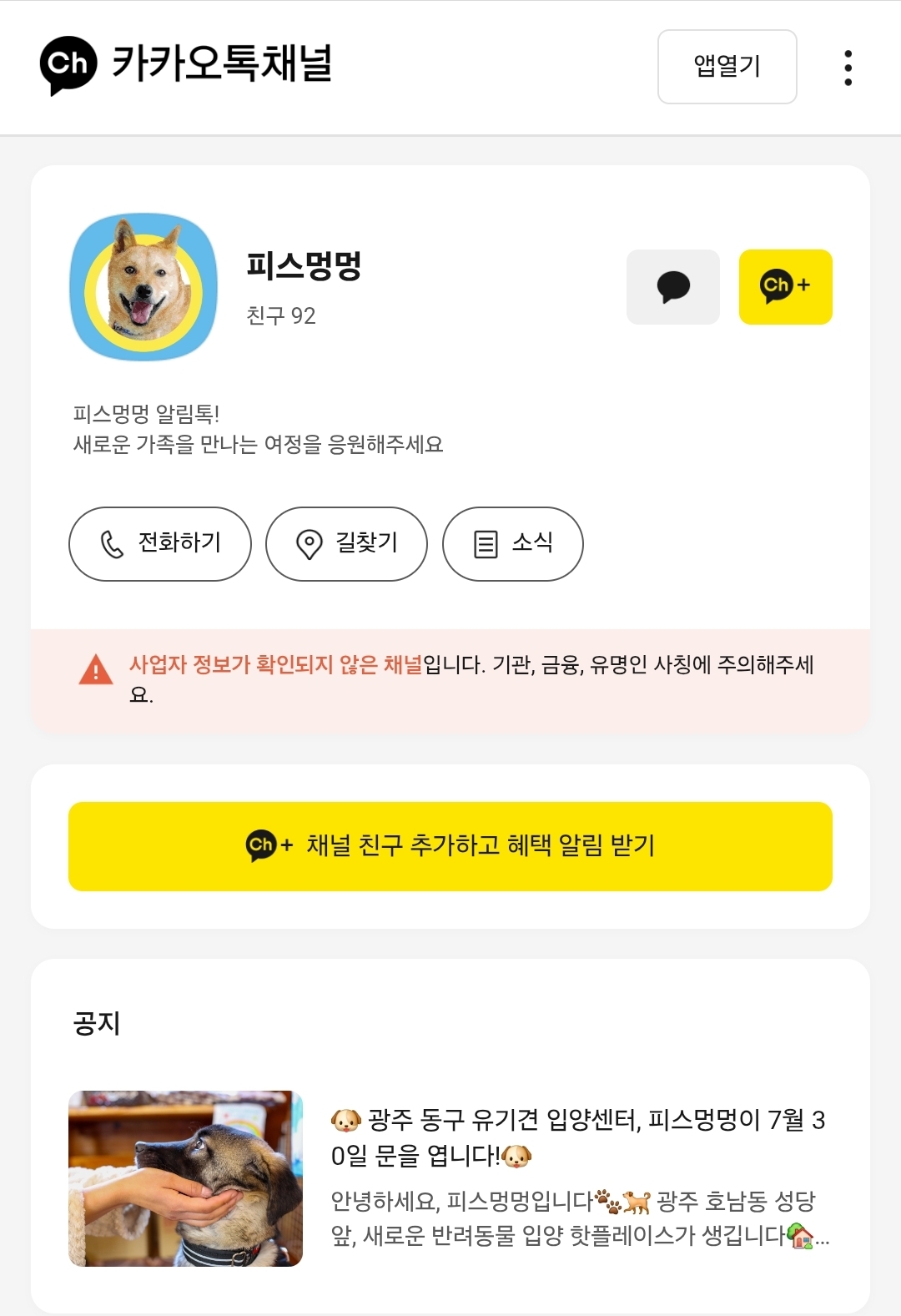Click the document icon in 소식 button

(482, 543)
